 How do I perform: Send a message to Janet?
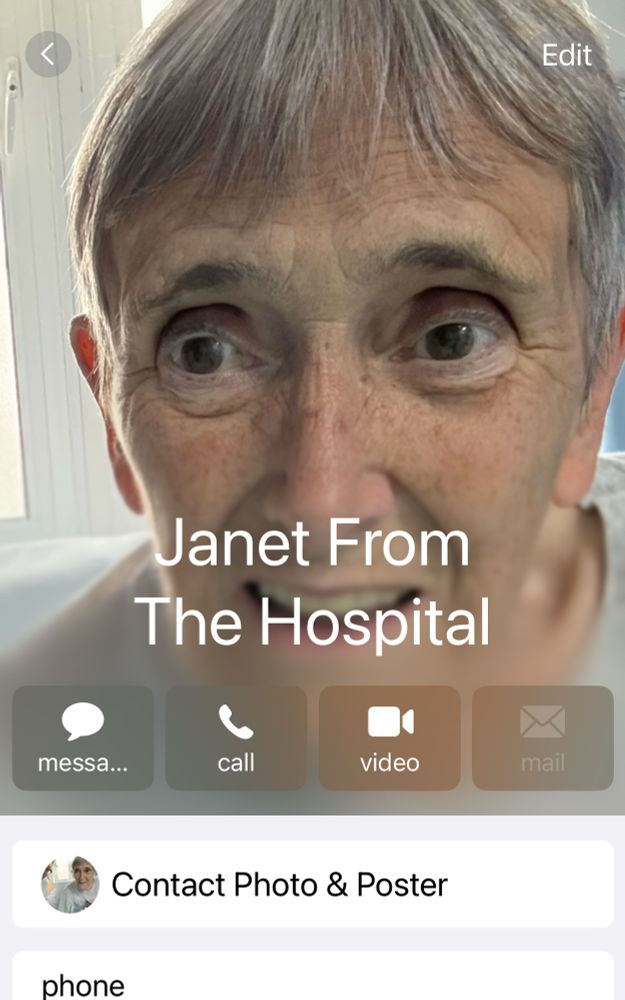(83, 738)
